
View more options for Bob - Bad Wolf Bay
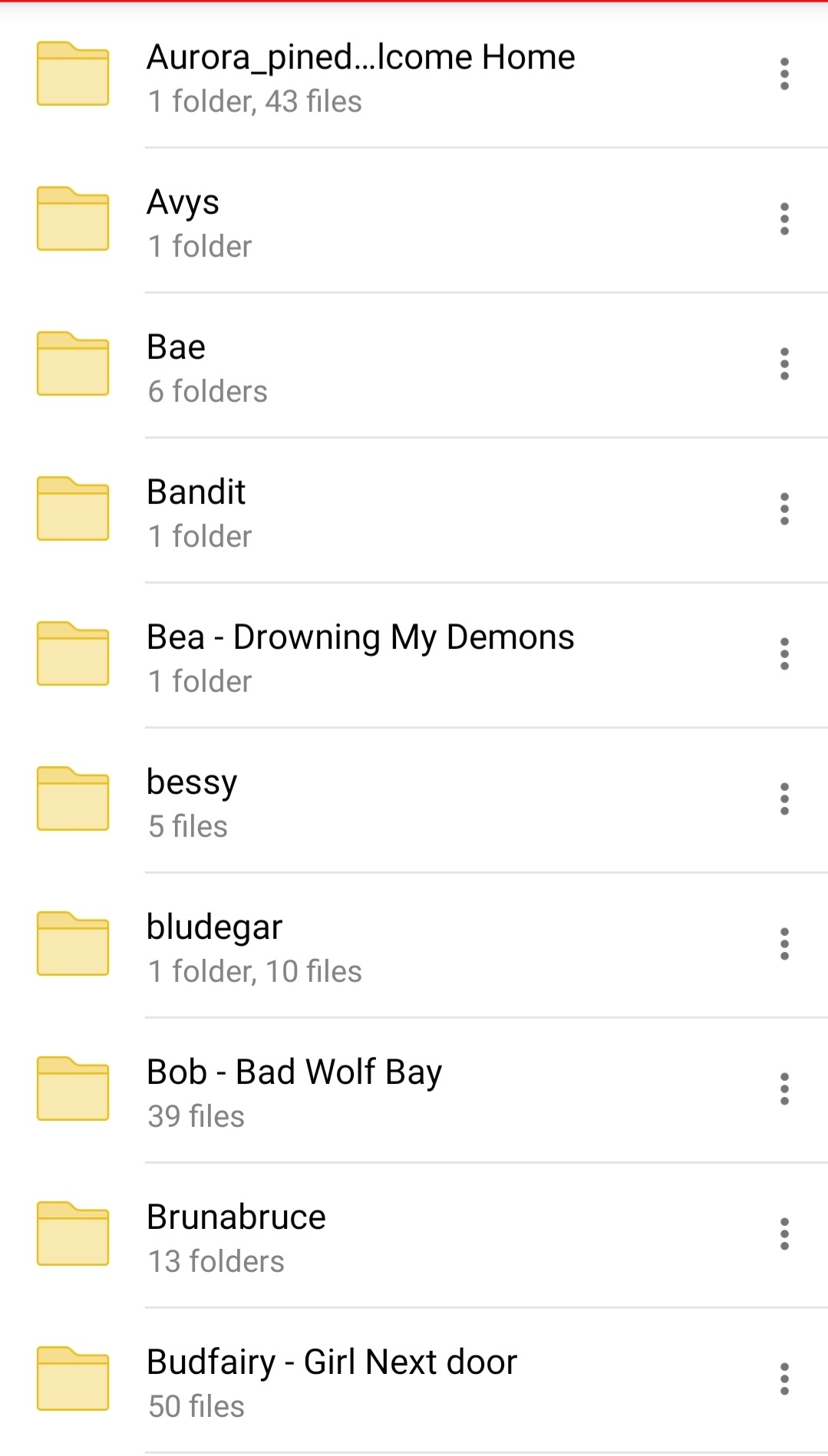click(784, 1089)
